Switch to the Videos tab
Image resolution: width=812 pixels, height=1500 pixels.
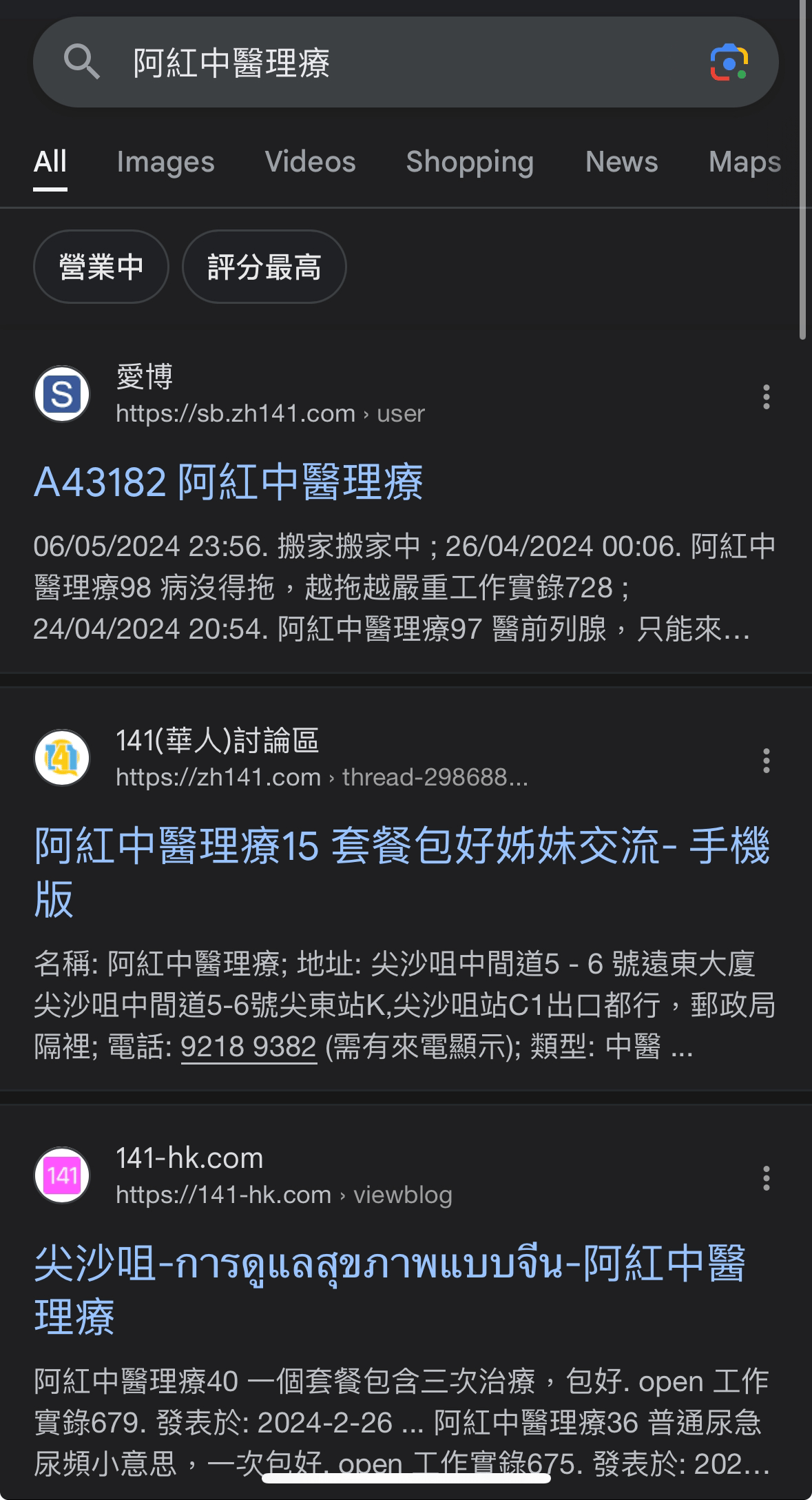tap(310, 162)
